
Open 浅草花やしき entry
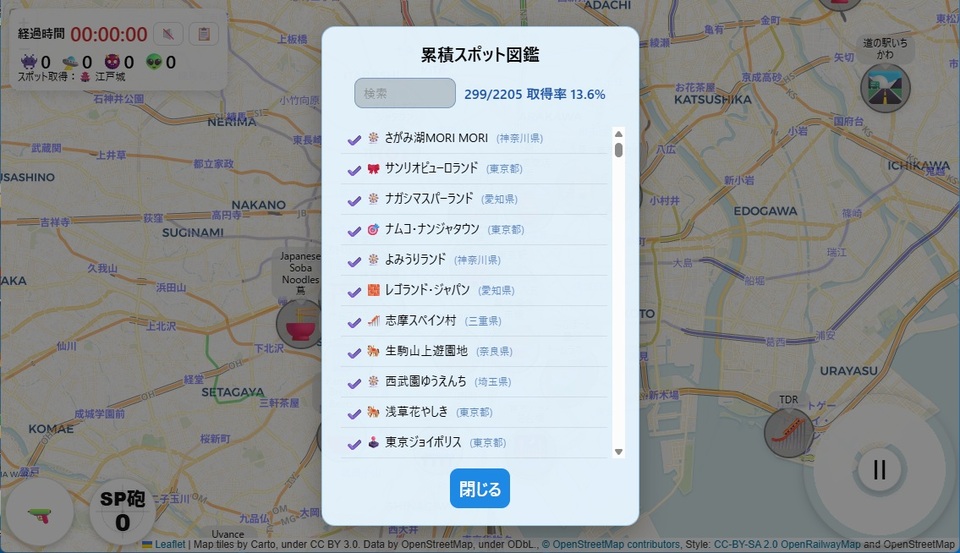click(474, 412)
